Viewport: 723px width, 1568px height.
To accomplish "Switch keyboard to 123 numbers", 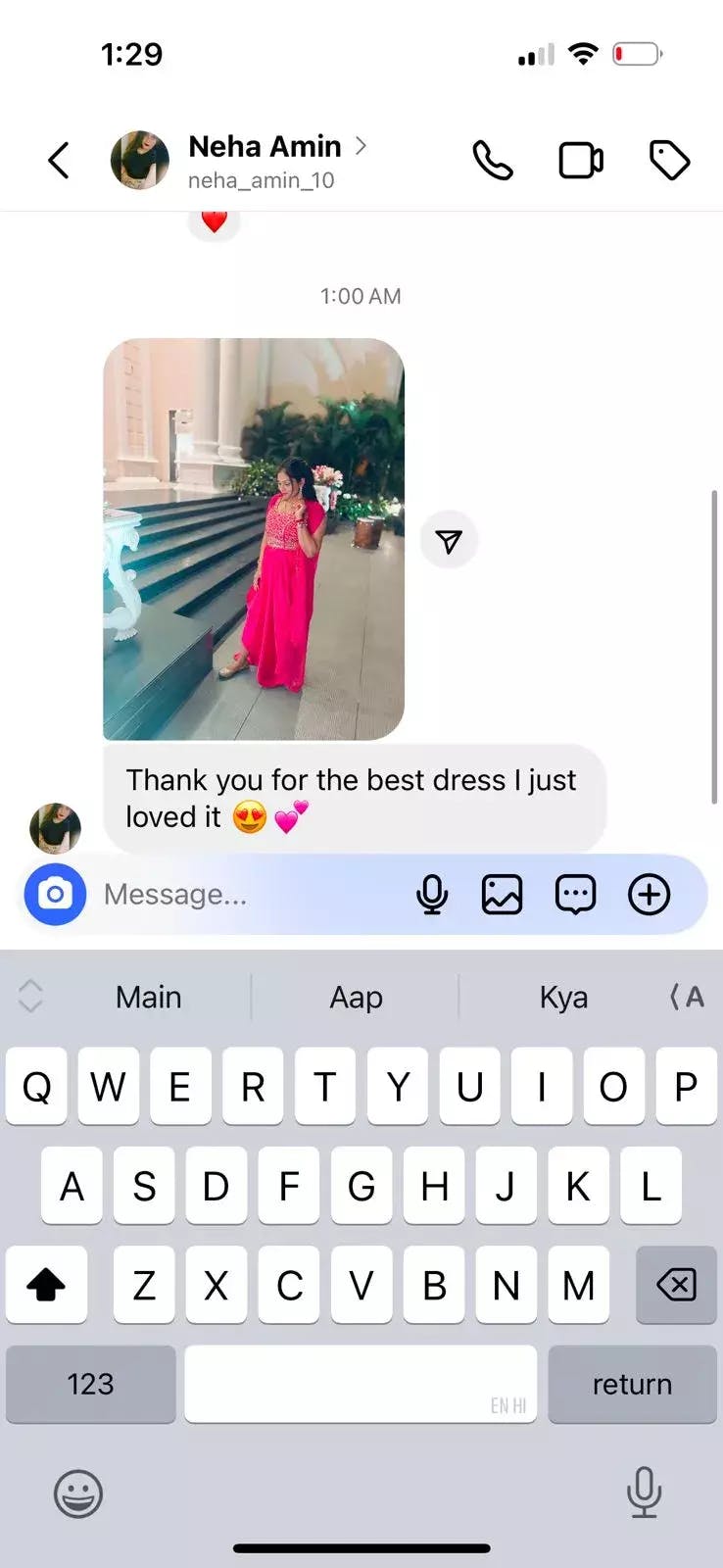I will pyautogui.click(x=90, y=1384).
